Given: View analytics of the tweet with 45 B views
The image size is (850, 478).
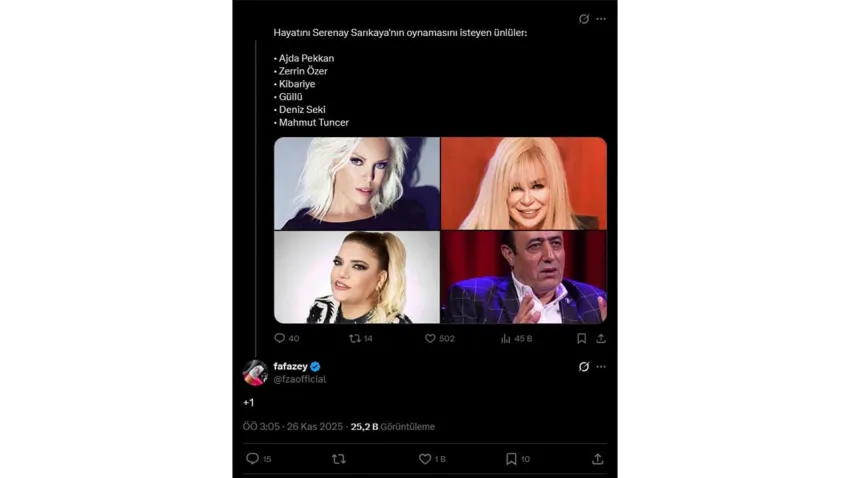Looking at the screenshot, I should coord(505,338).
